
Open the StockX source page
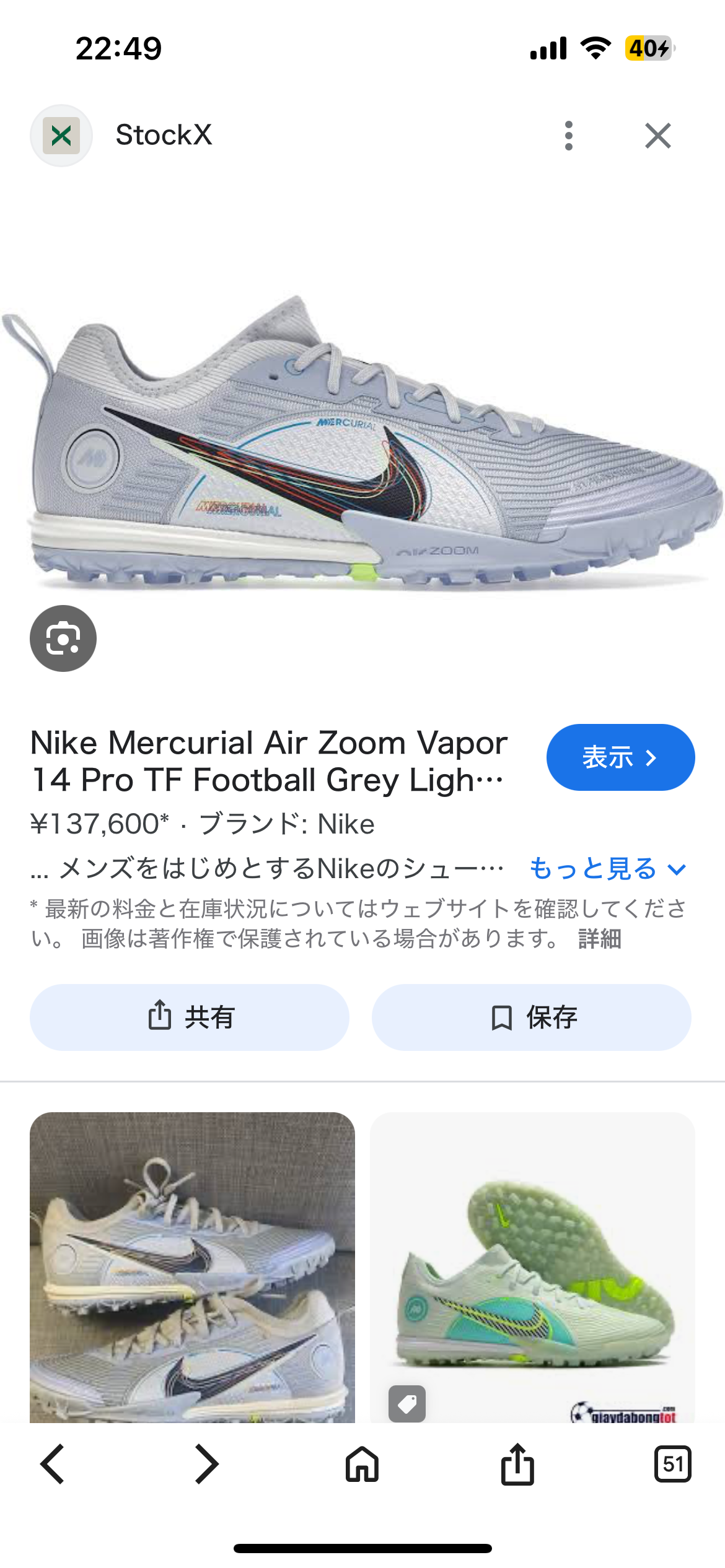point(164,136)
